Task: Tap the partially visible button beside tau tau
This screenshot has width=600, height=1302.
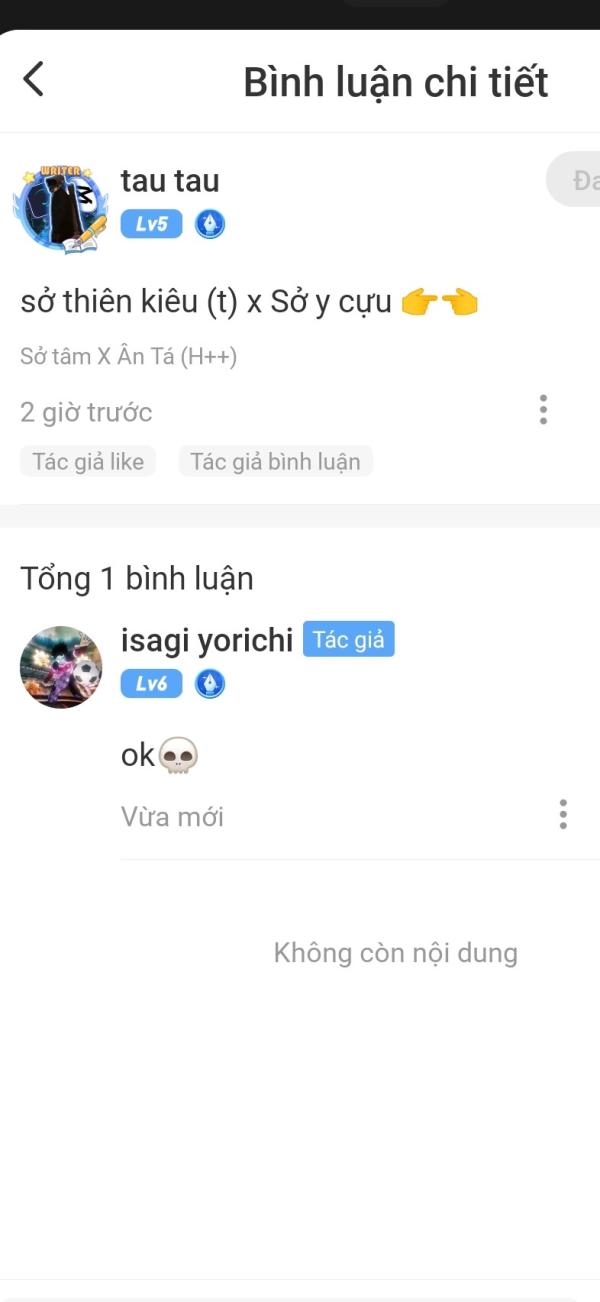Action: (x=574, y=181)
